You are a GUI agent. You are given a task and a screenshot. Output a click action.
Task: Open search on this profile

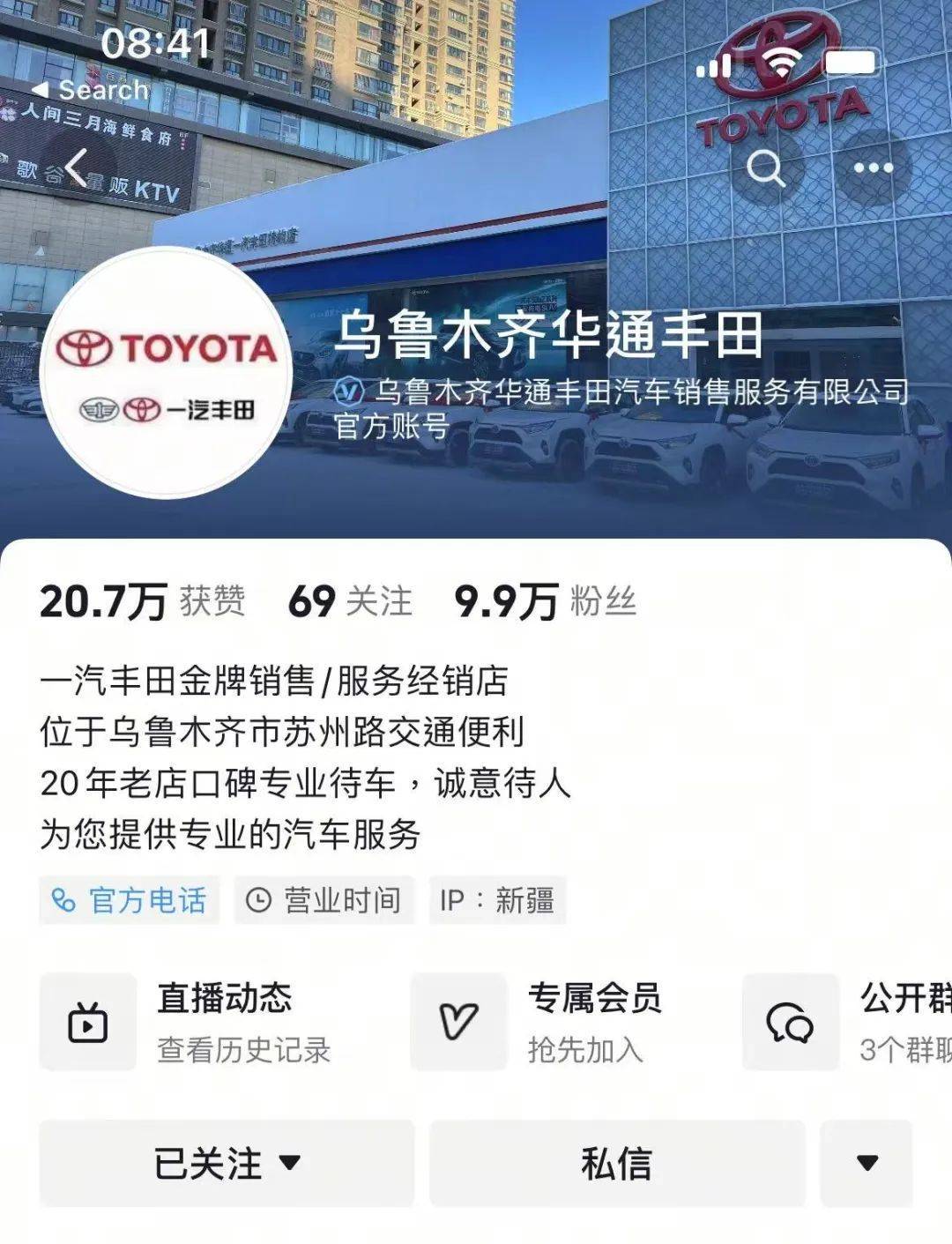[765, 168]
